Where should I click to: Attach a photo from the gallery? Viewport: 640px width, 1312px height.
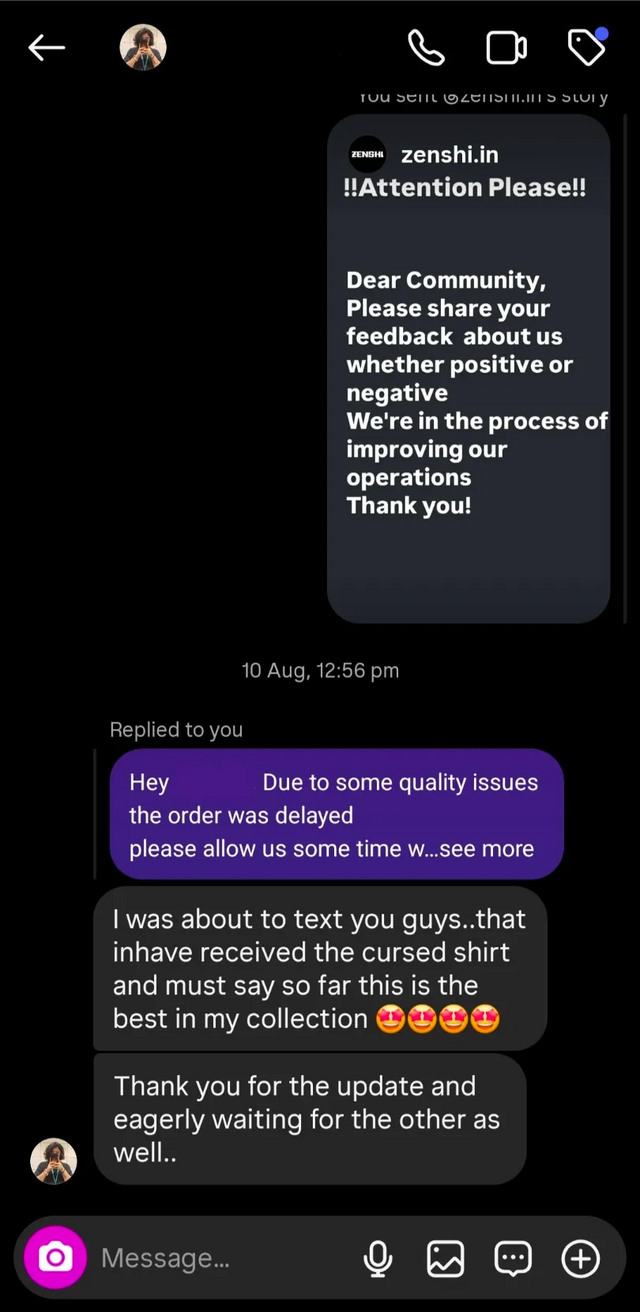point(446,1258)
